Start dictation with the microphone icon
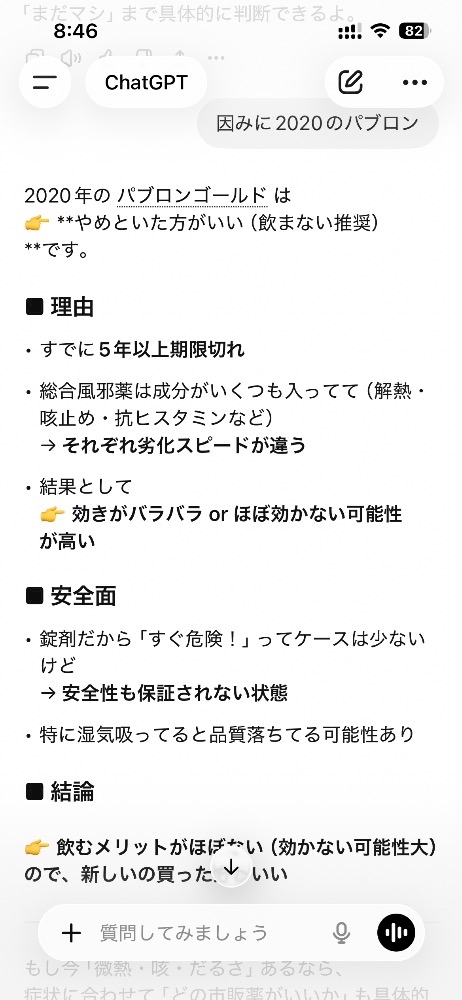The height and width of the screenshot is (1000, 462). (x=341, y=933)
